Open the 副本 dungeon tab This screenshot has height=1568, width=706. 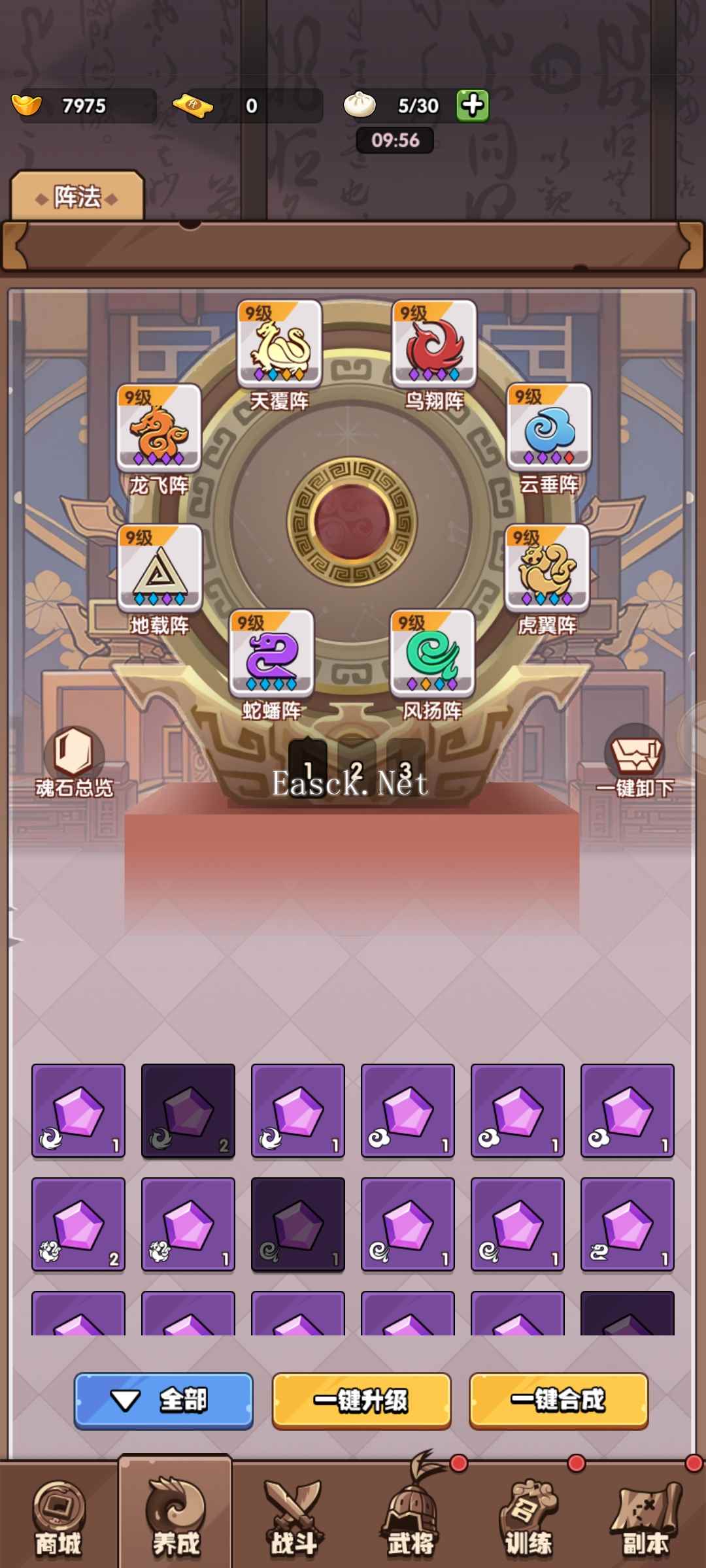645,1517
